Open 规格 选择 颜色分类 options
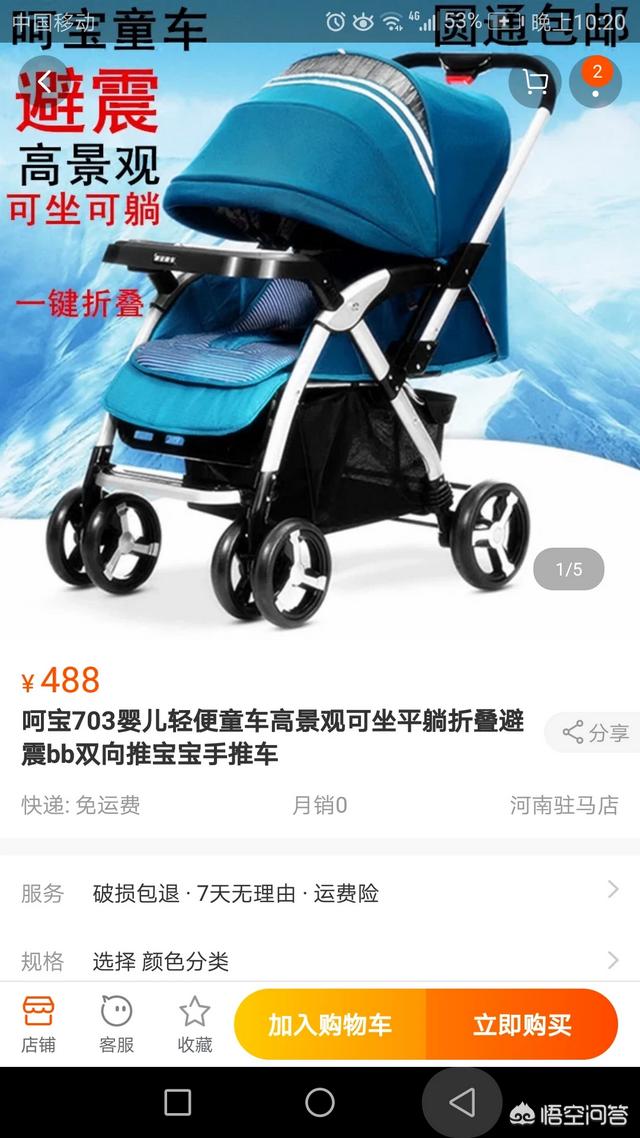Image resolution: width=640 pixels, height=1138 pixels. click(x=320, y=961)
